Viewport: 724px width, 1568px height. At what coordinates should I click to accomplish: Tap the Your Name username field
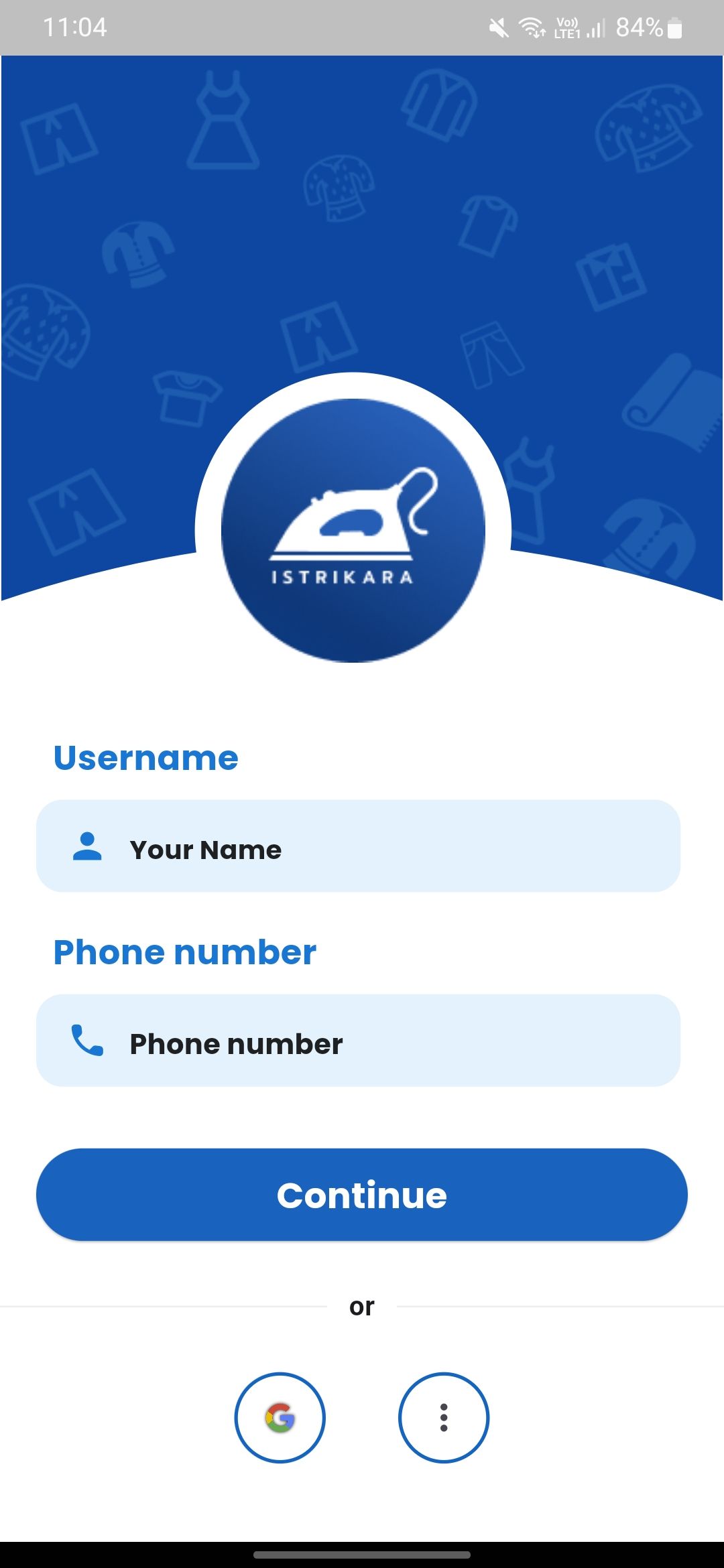point(358,846)
